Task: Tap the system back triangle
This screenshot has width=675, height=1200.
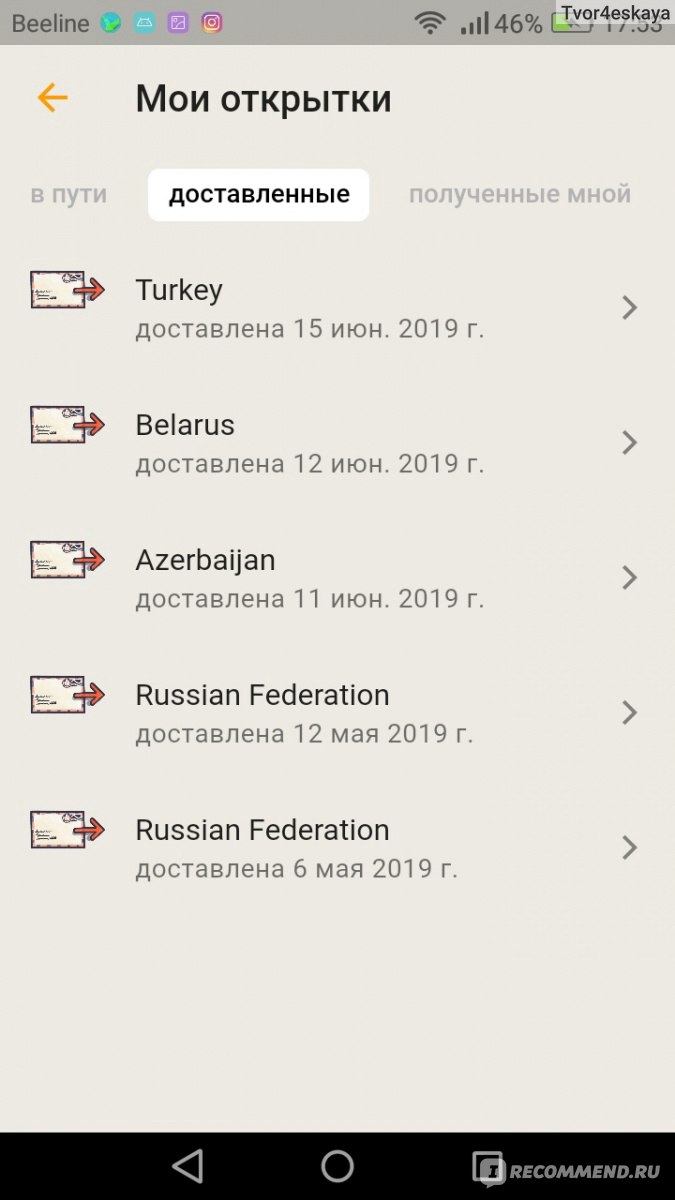Action: point(187,1166)
